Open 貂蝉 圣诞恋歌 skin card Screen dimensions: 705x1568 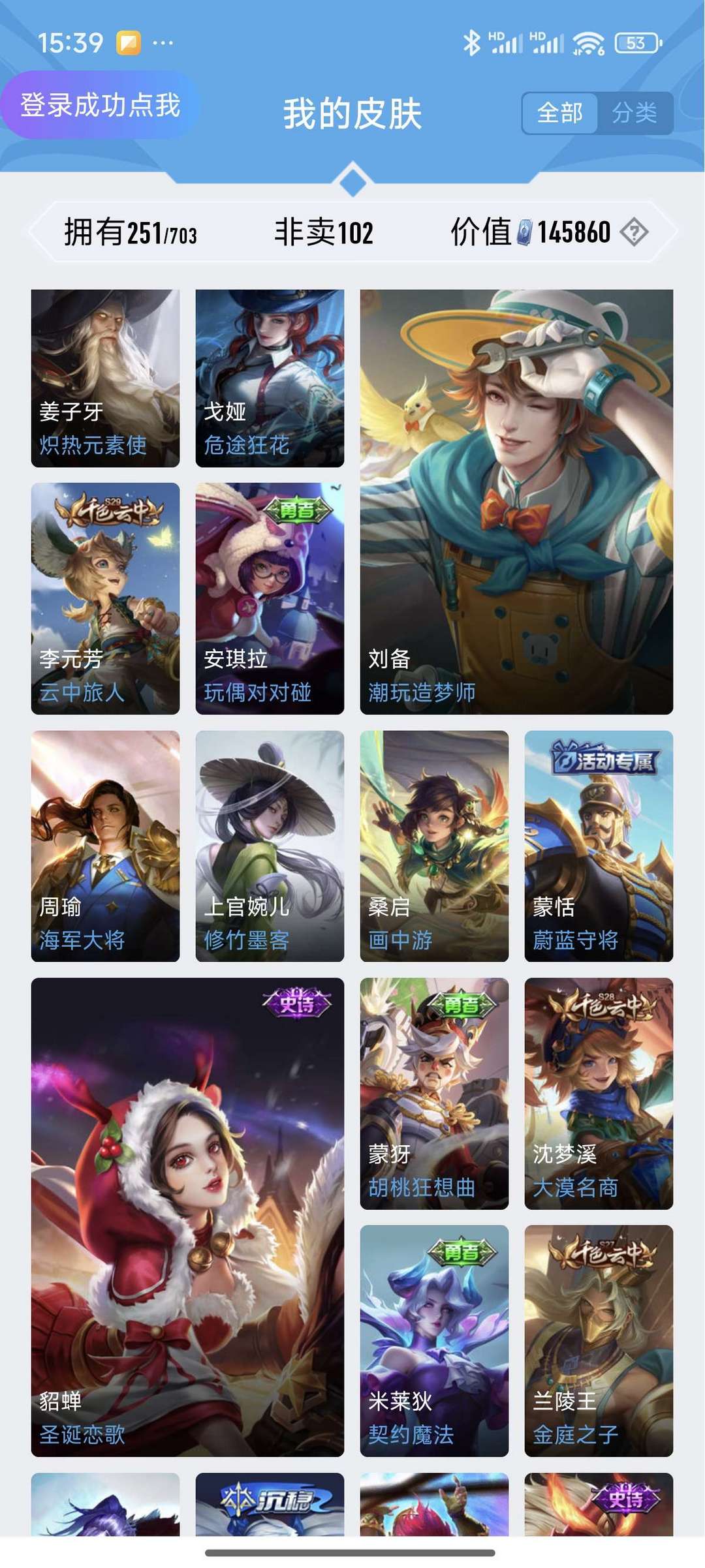187,1216
